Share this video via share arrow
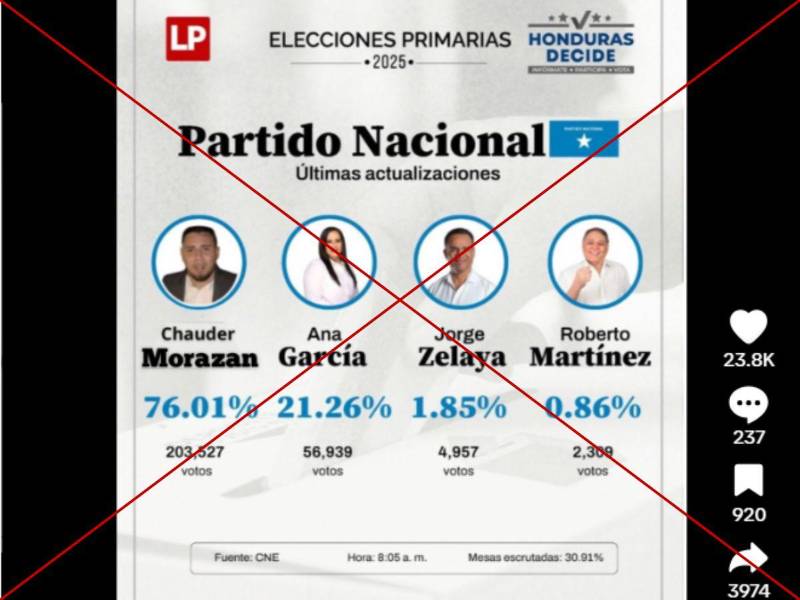Viewport: 800px width, 600px height. (x=748, y=557)
